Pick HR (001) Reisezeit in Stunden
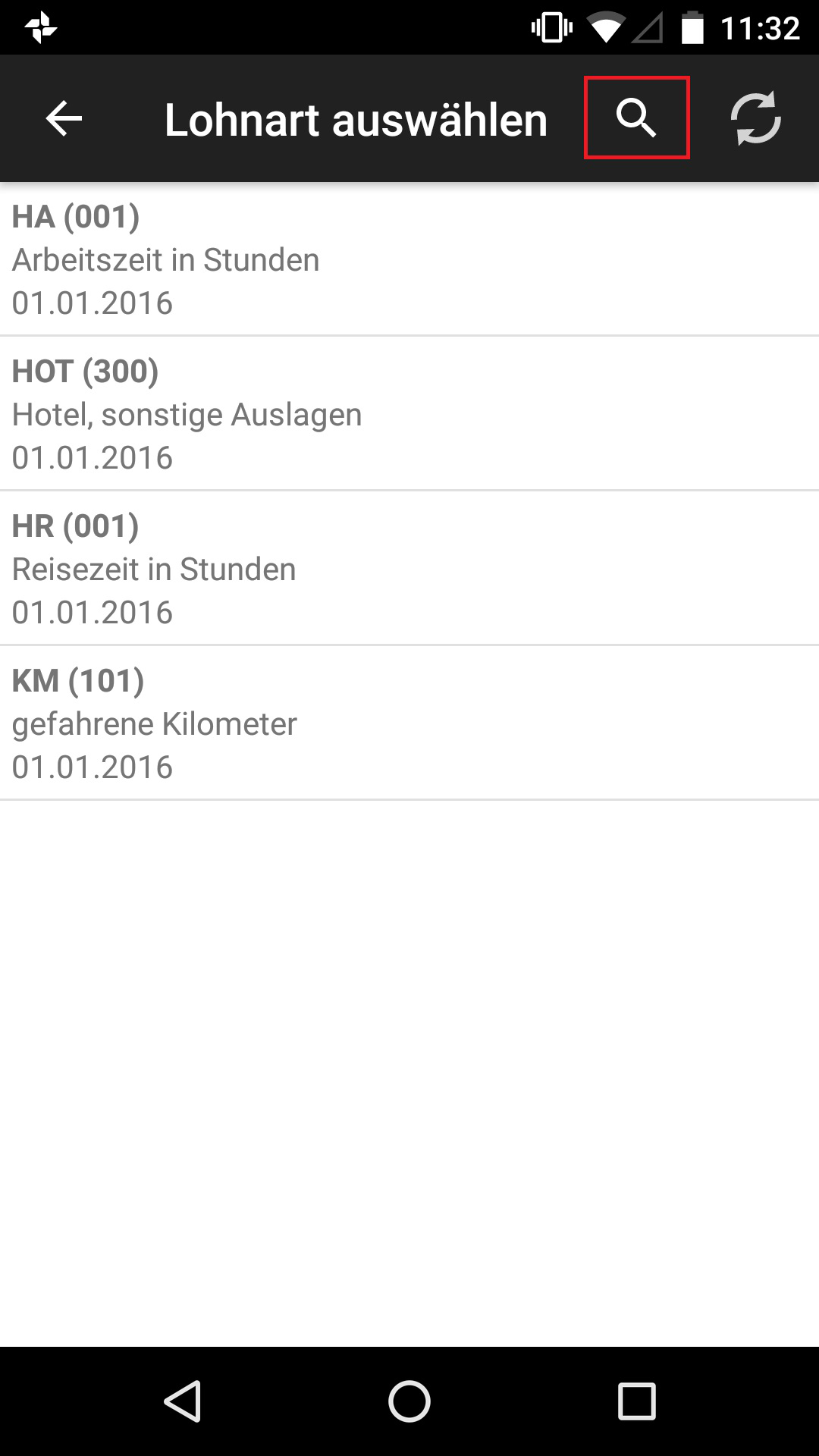This screenshot has height=1456, width=819. coord(409,569)
